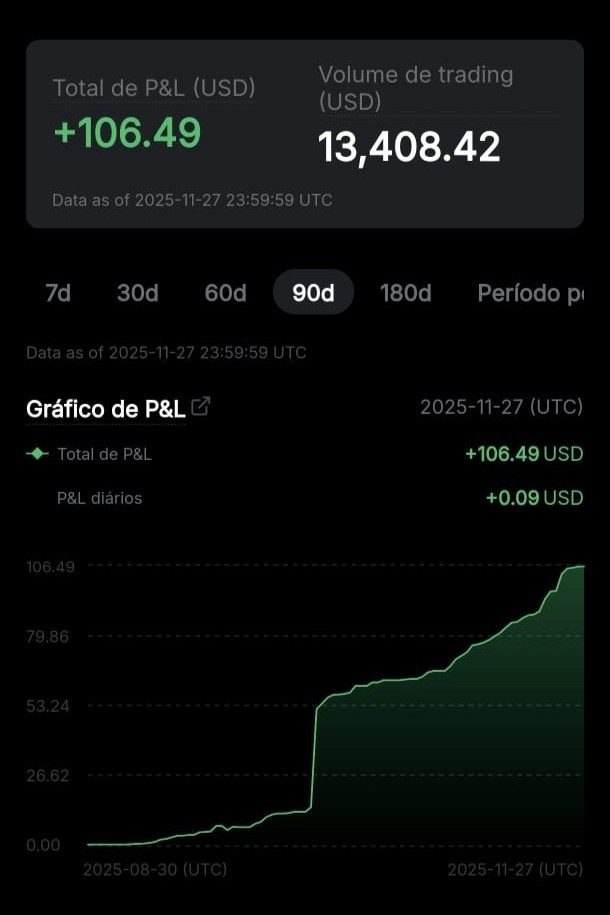Screen dimensions: 610x915
Task: Tap the selected 90d tab
Action: (313, 293)
